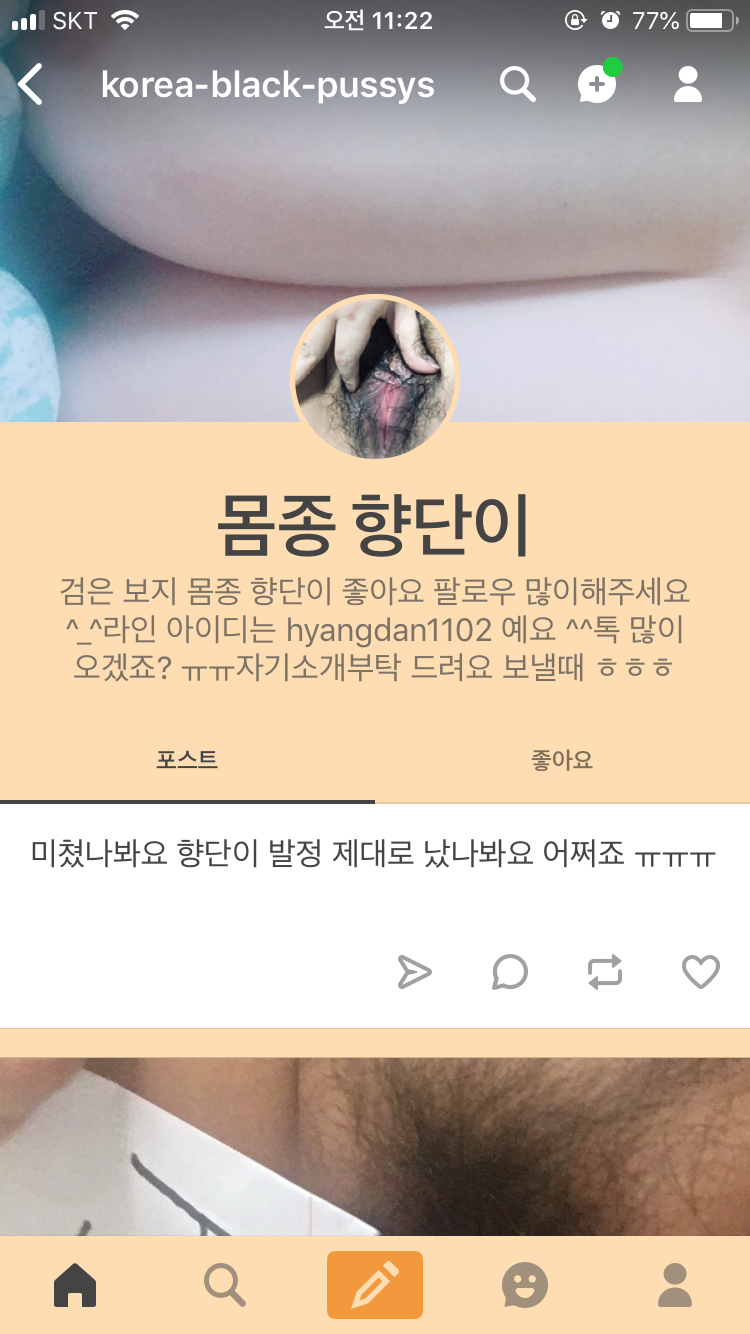Open the person icon in the header
This screenshot has height=1334, width=750.
coord(688,85)
